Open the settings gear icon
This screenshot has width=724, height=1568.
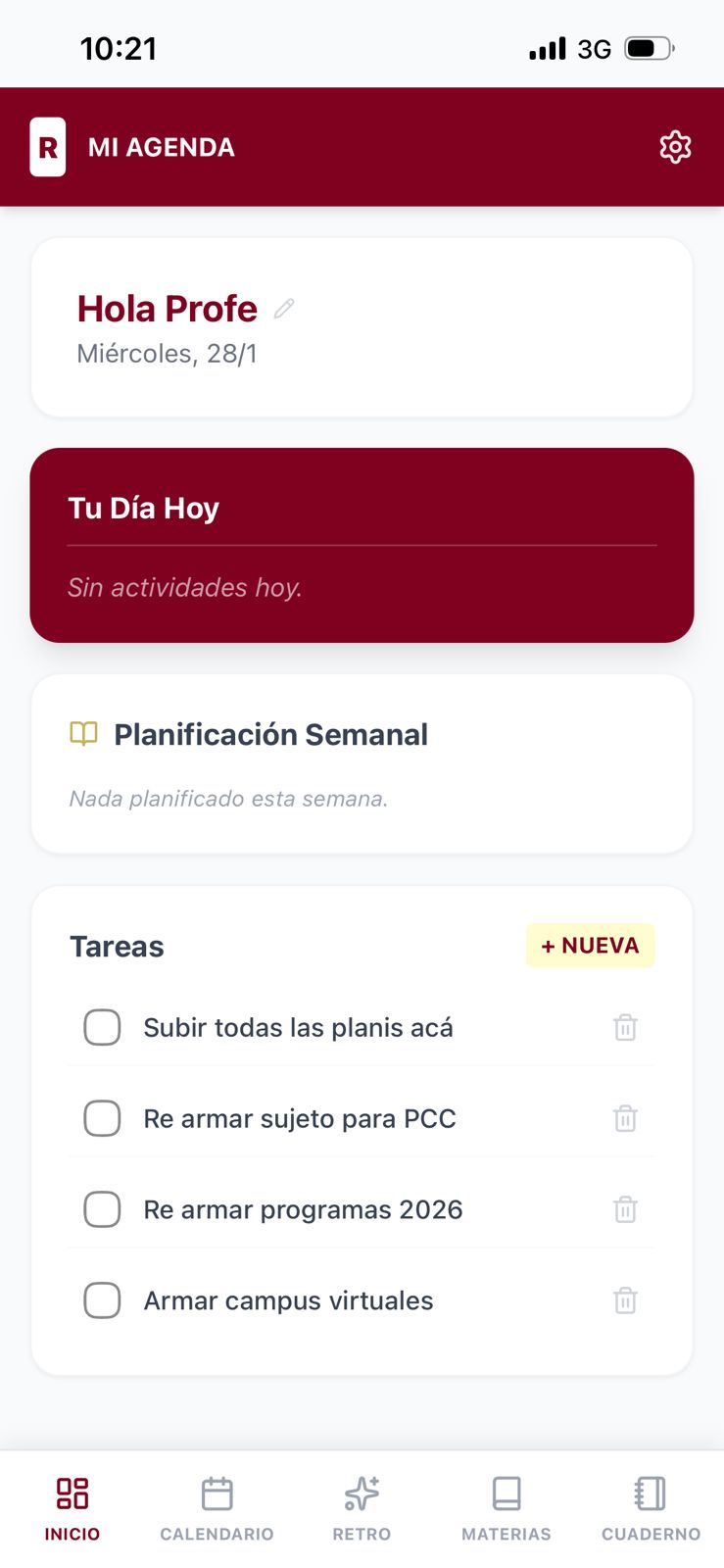tap(675, 147)
